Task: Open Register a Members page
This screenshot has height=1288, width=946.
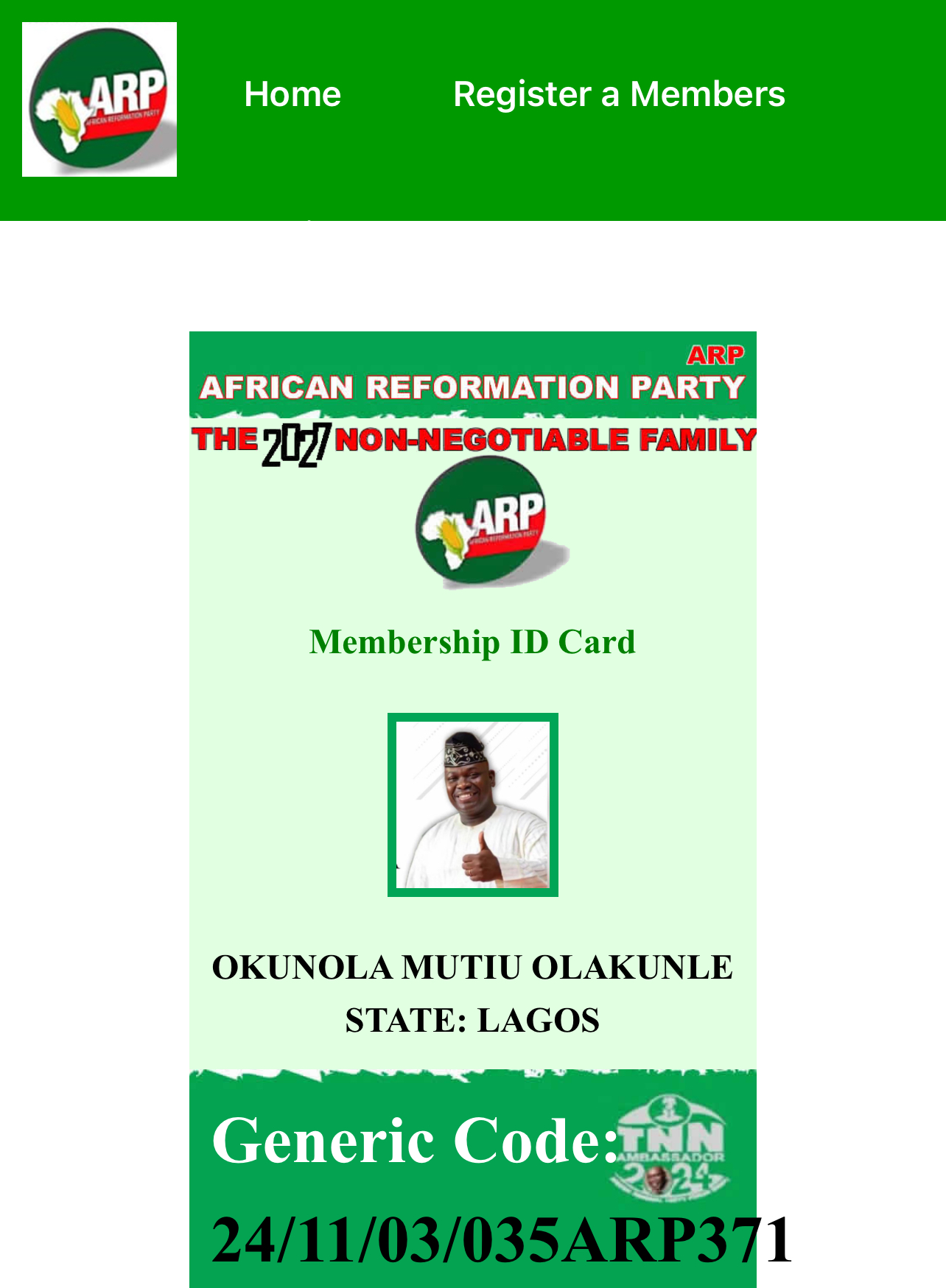Action: (619, 94)
